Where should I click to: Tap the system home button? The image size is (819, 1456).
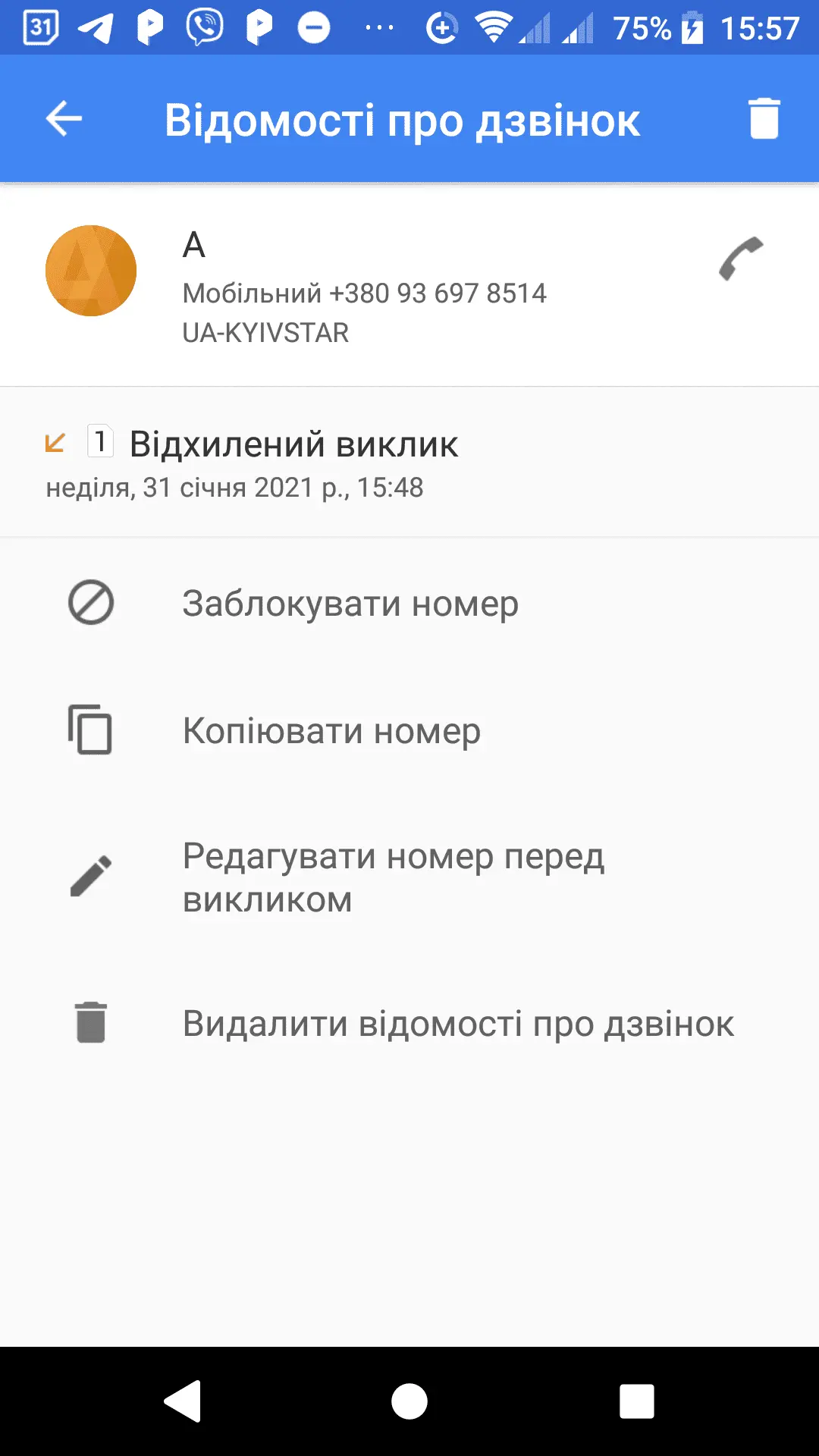click(409, 1401)
